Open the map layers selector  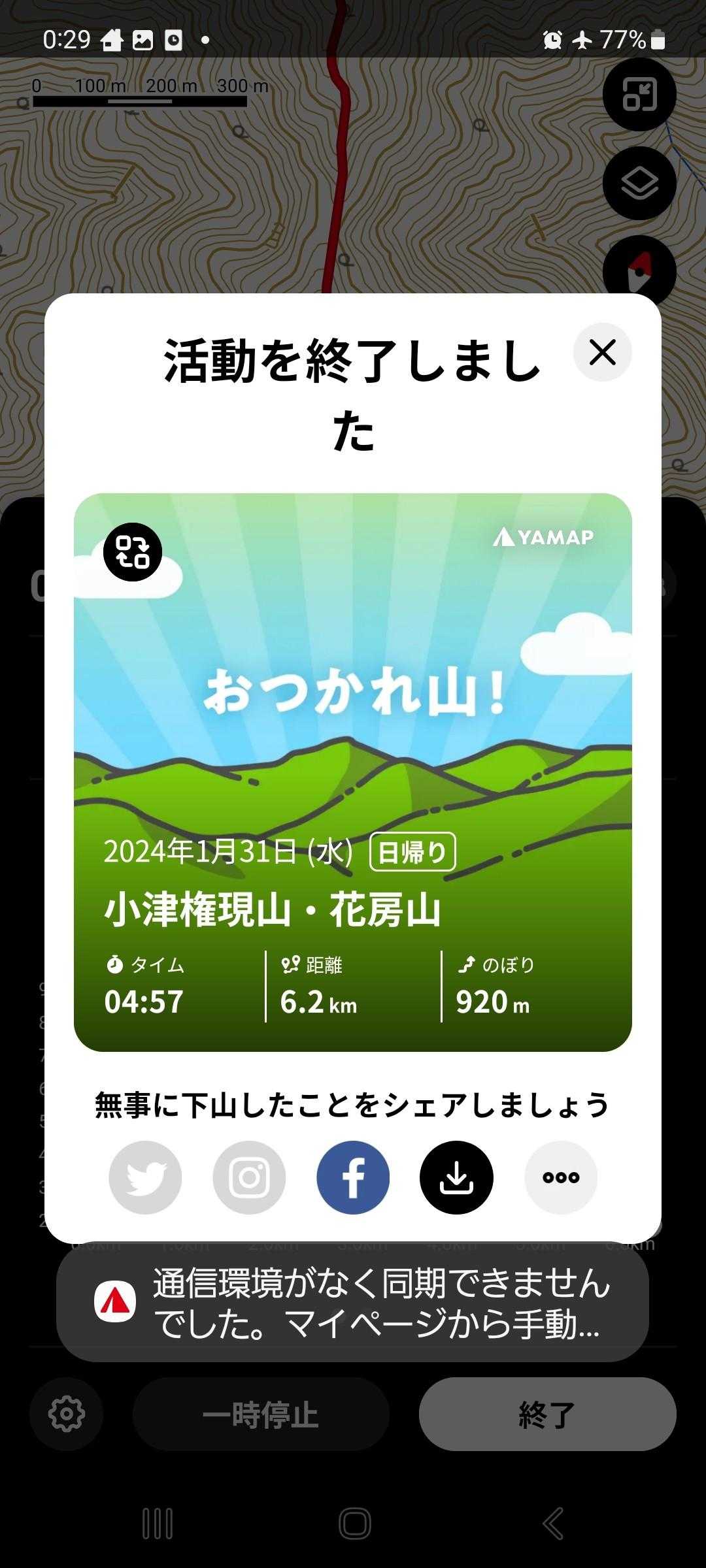tap(639, 183)
